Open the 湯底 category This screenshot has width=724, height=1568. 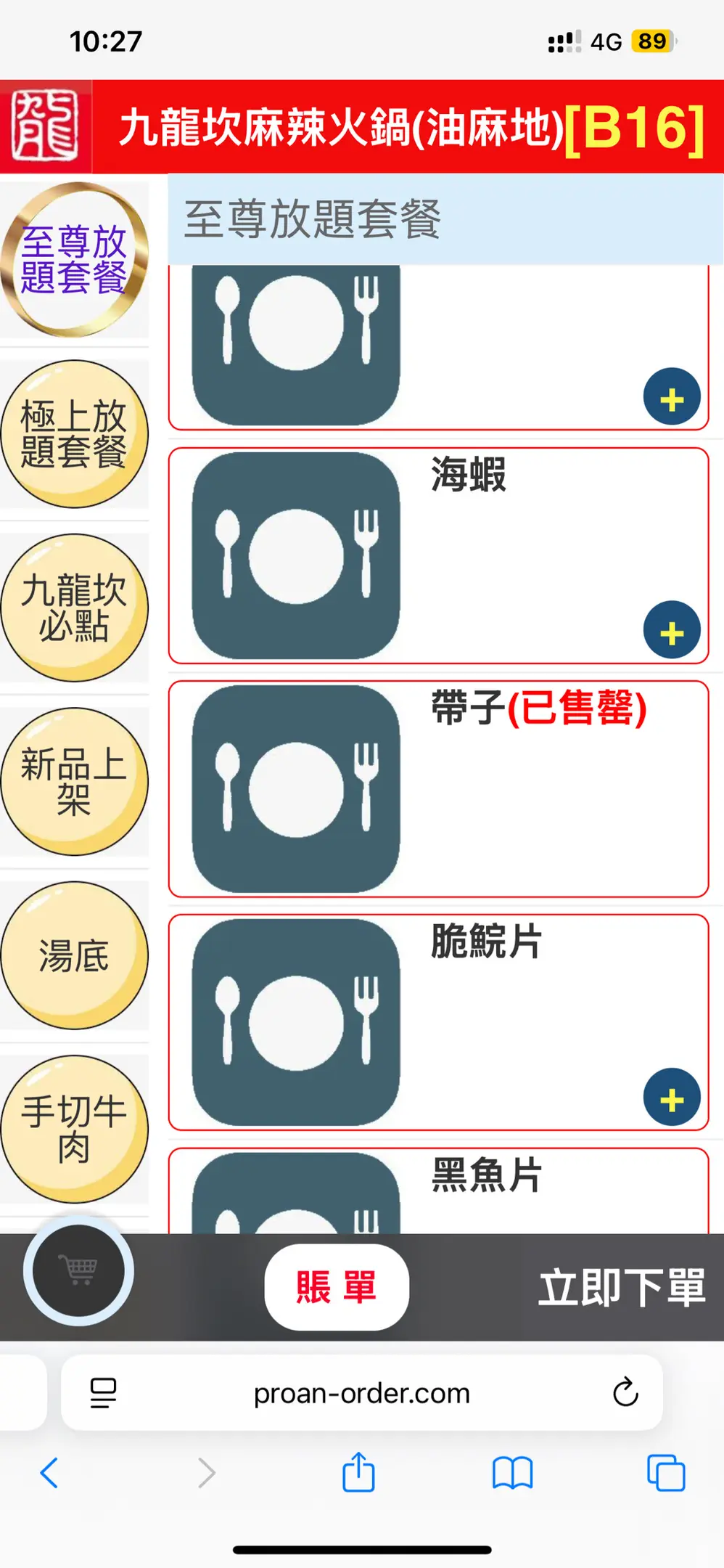[74, 955]
